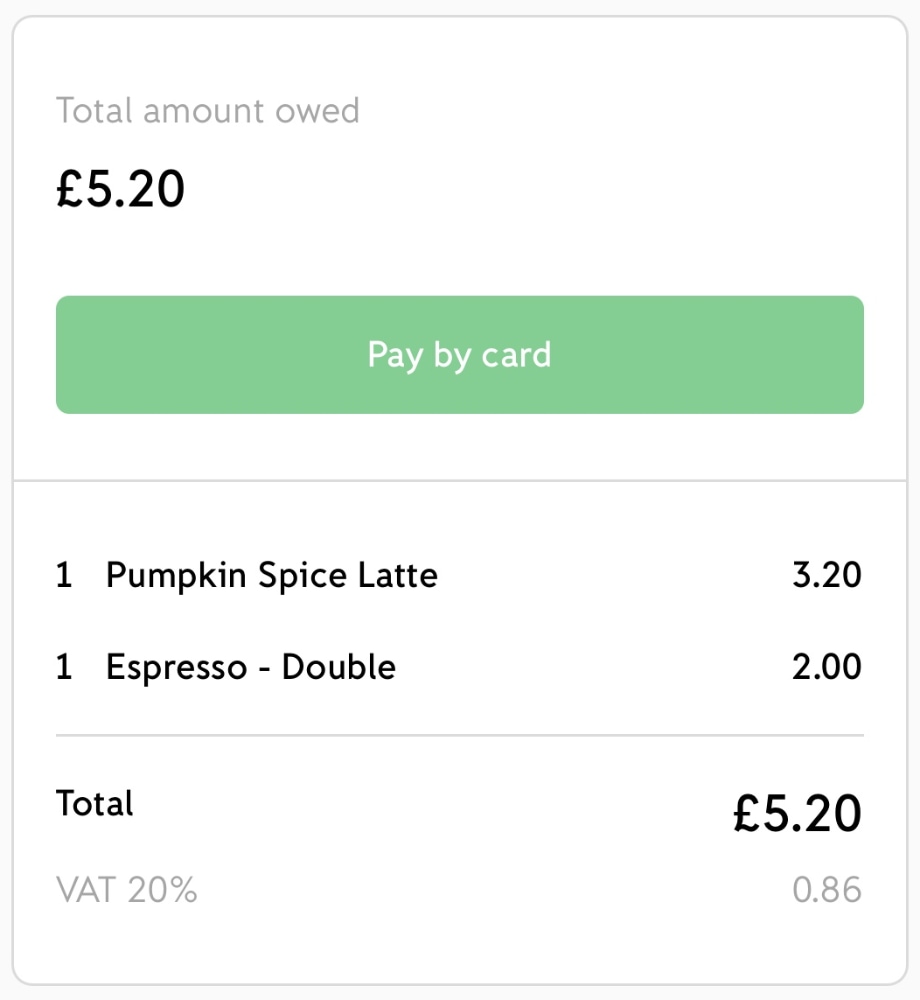Click inside the order items list panel
Screen dimensions: 920x1000
tap(460, 620)
